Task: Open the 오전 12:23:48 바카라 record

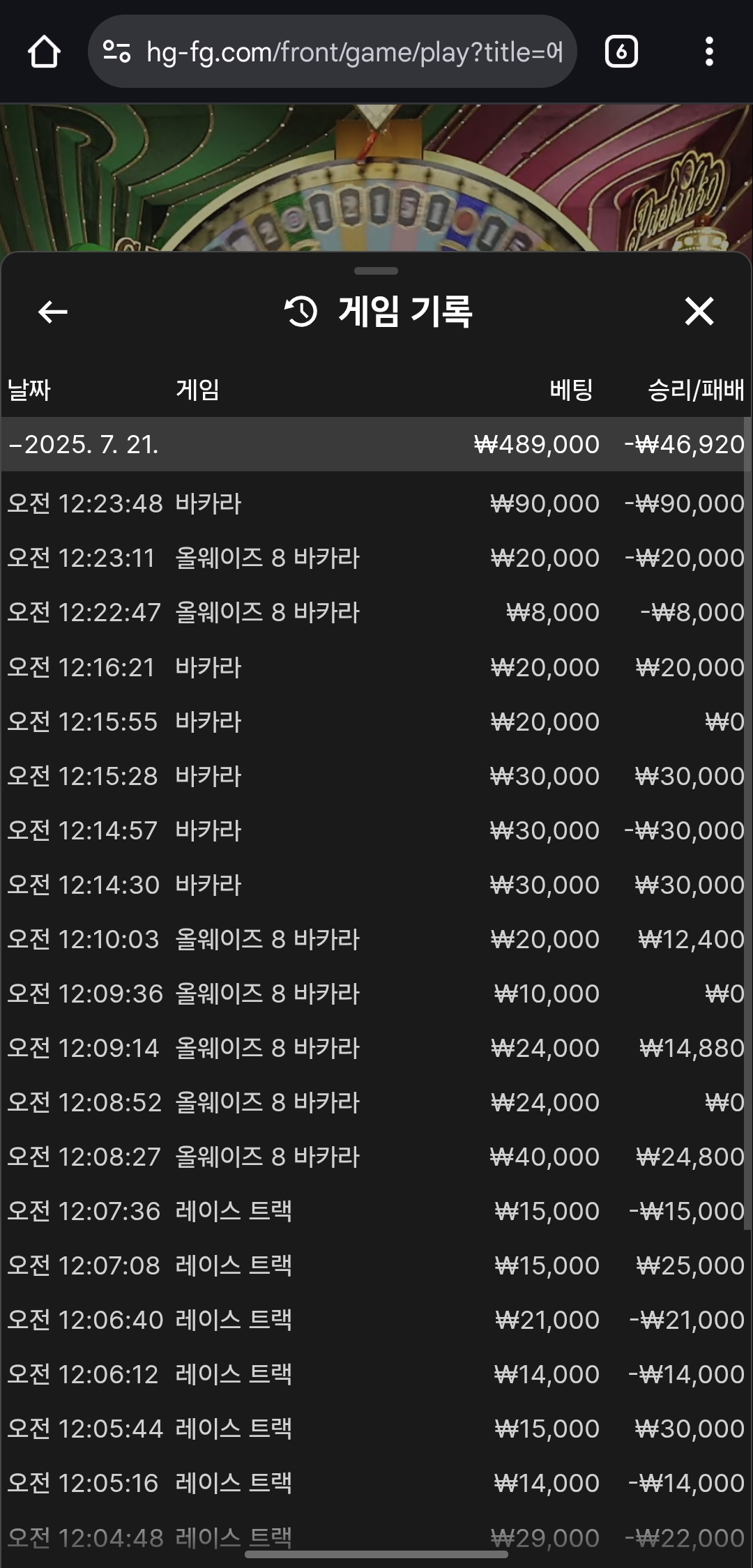Action: pyautogui.click(x=374, y=503)
